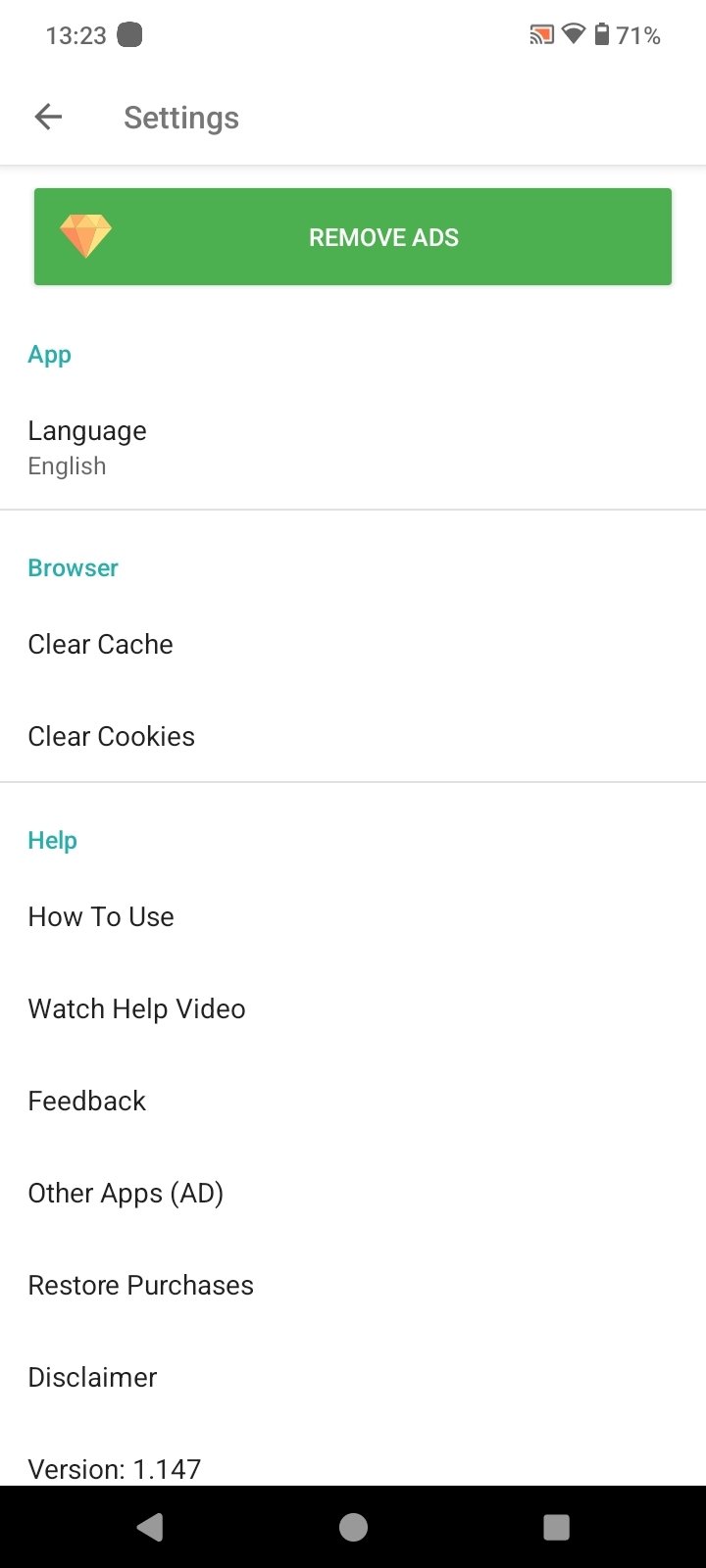The width and height of the screenshot is (706, 1568).
Task: Tap the battery icon in the status bar
Action: pos(603,34)
